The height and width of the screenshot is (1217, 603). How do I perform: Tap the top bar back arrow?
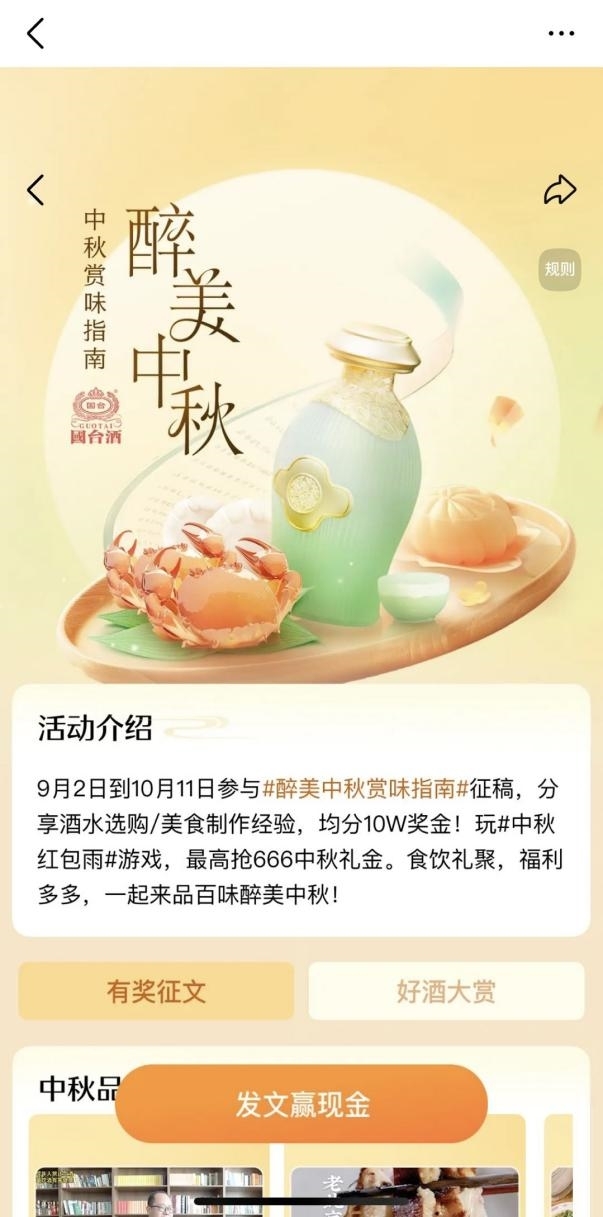pos(36,33)
